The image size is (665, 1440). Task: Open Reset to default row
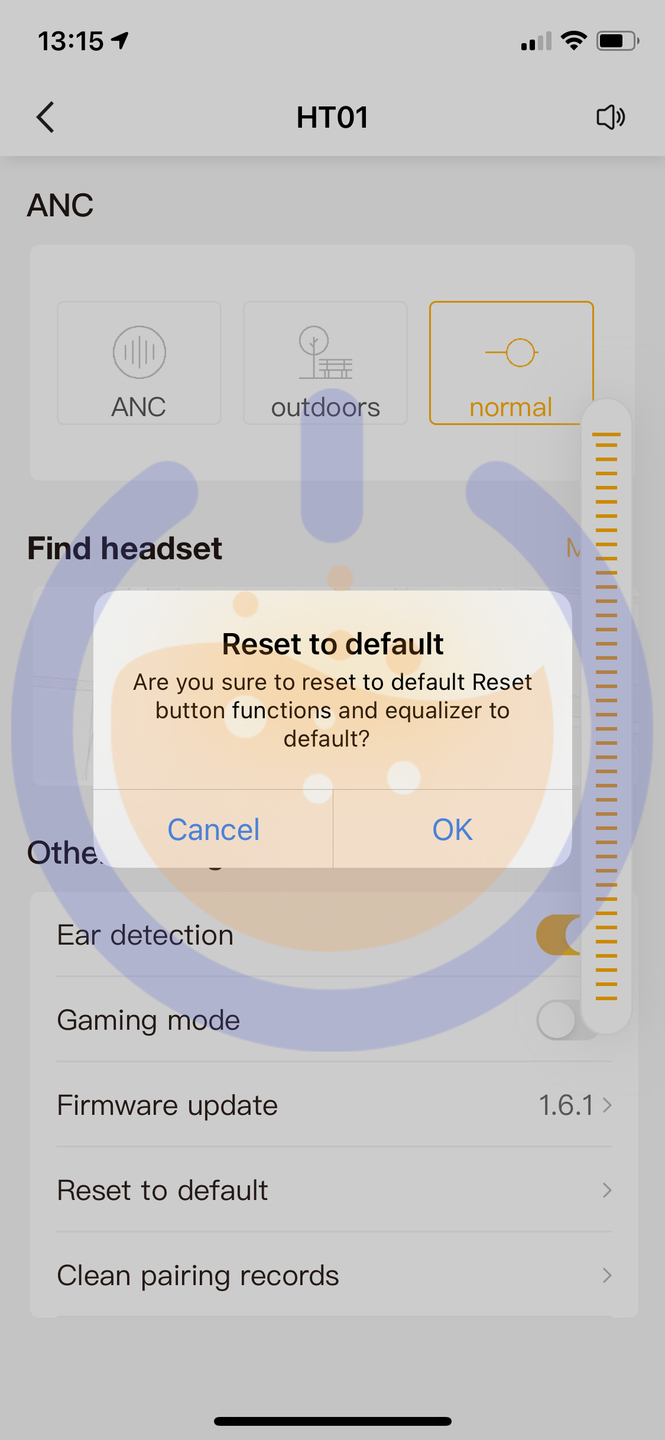coord(333,1190)
